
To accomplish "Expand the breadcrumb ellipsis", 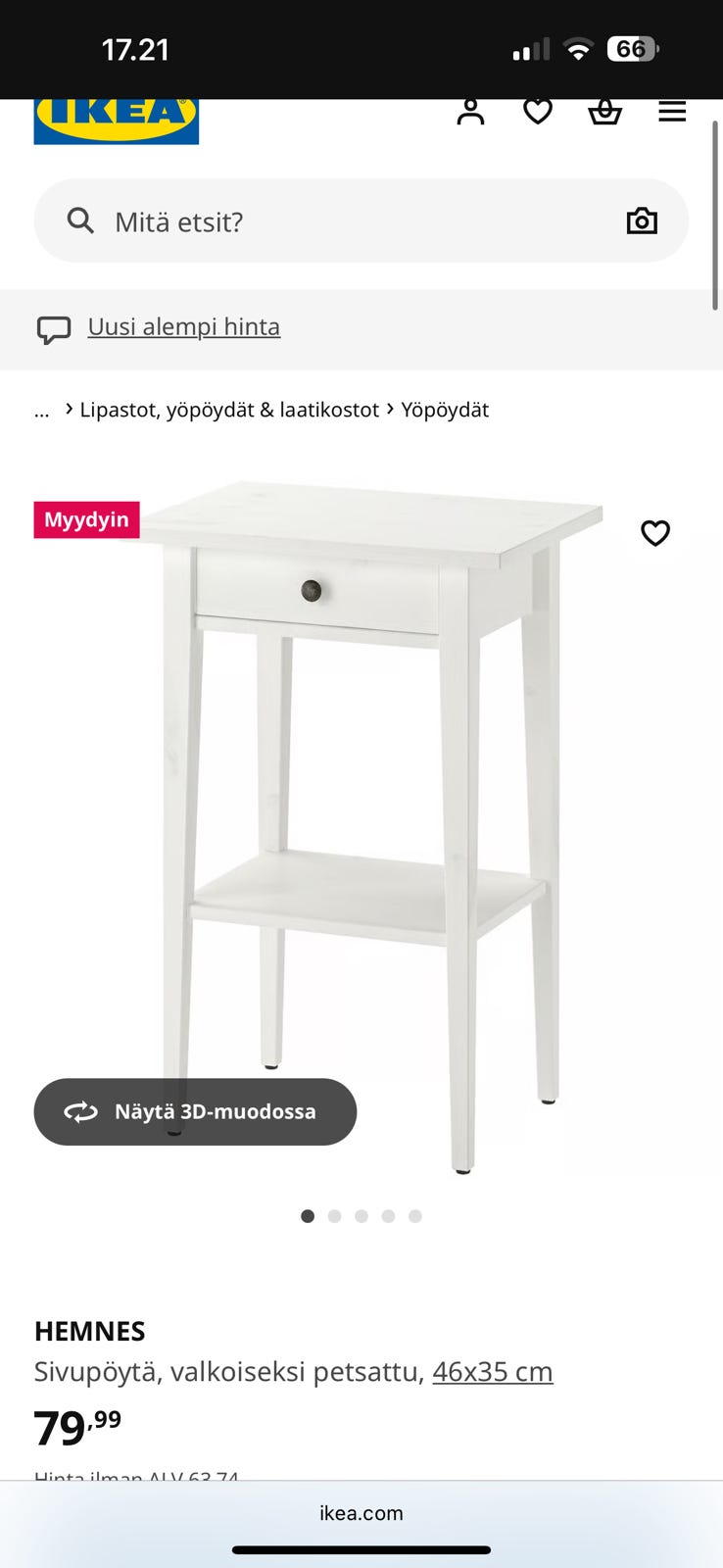I will [x=41, y=411].
